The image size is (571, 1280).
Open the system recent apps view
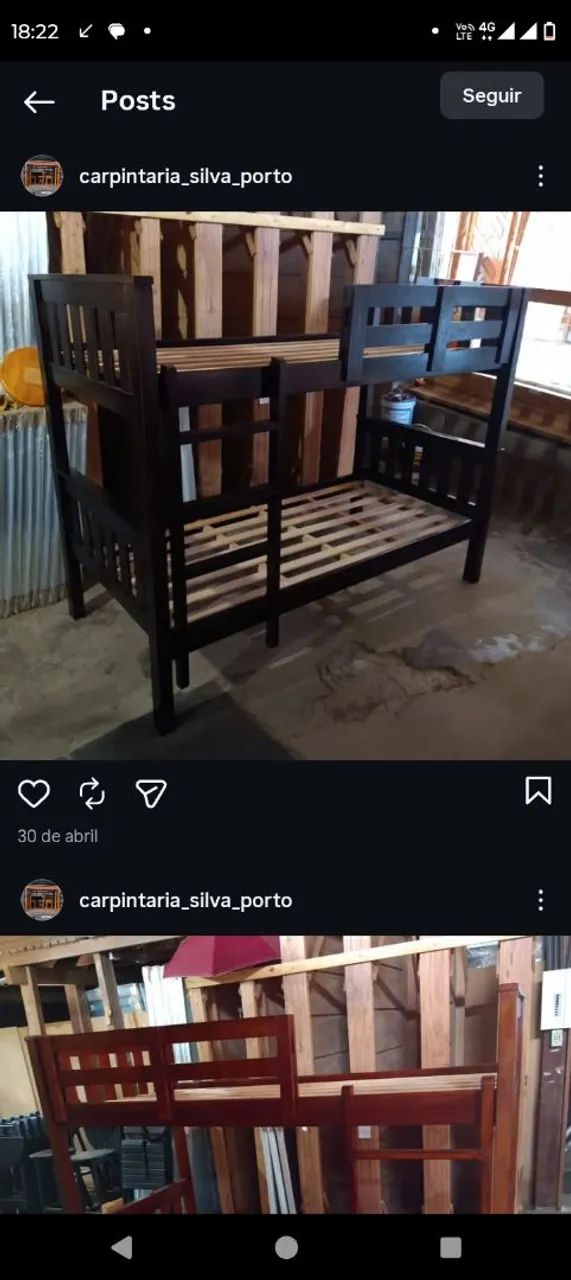(451, 1247)
